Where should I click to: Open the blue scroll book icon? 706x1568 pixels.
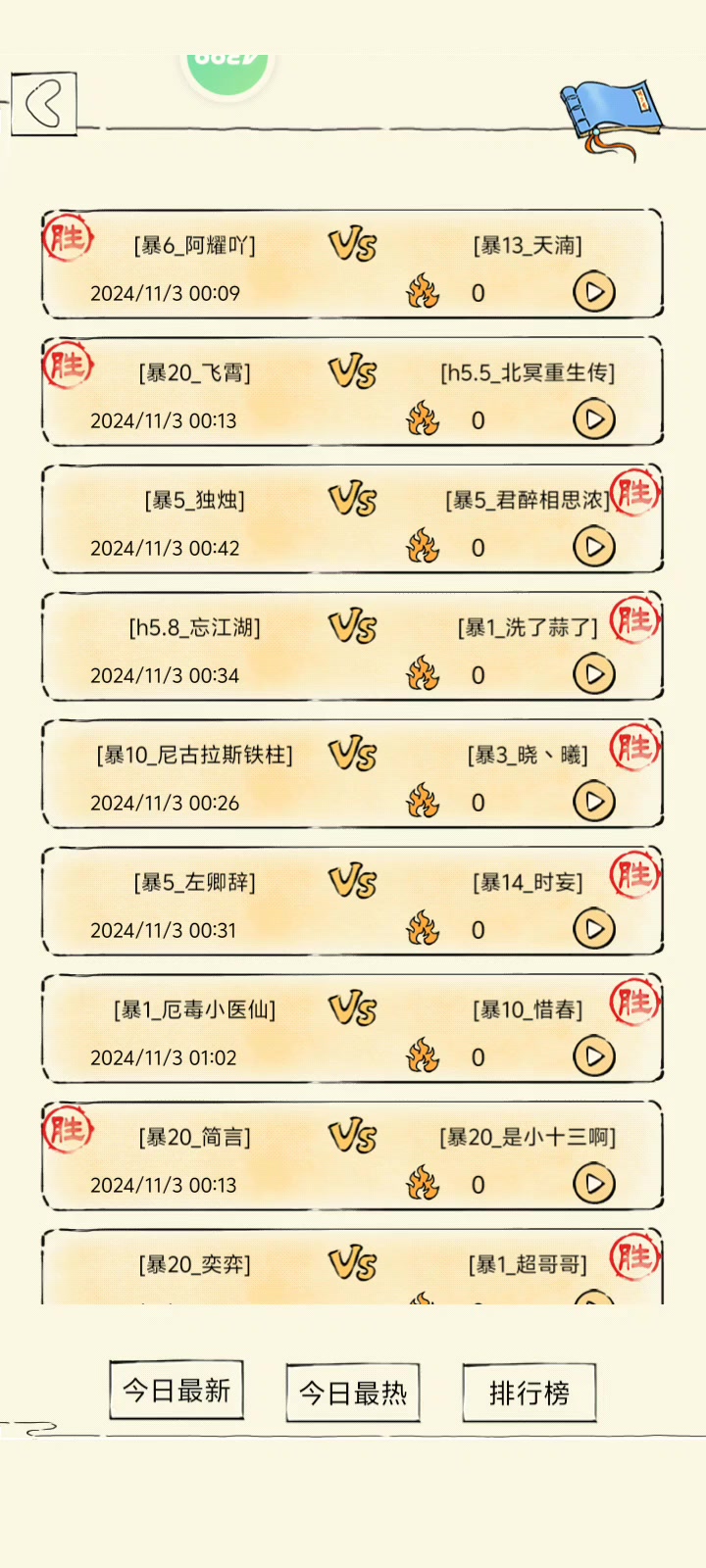pyautogui.click(x=610, y=118)
